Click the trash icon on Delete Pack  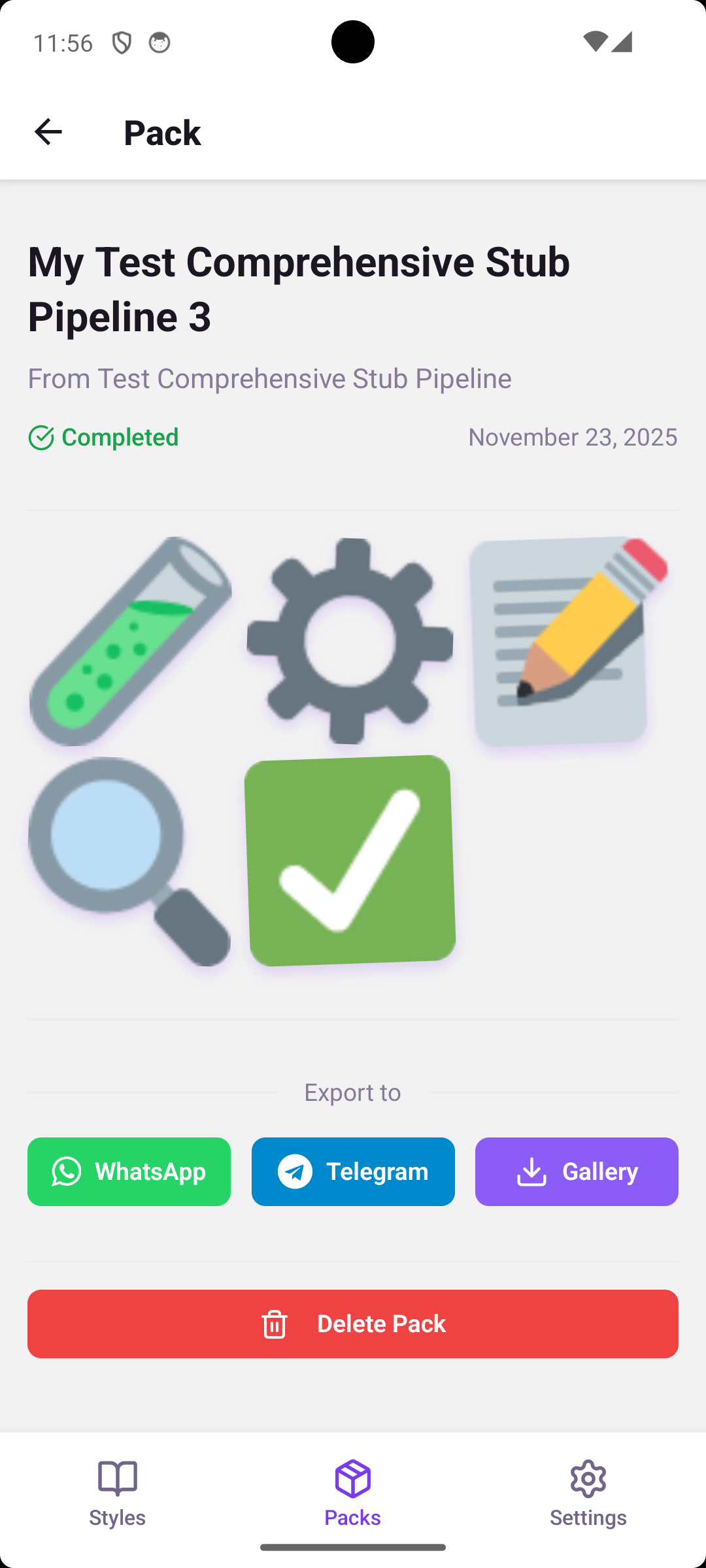[x=274, y=1324]
